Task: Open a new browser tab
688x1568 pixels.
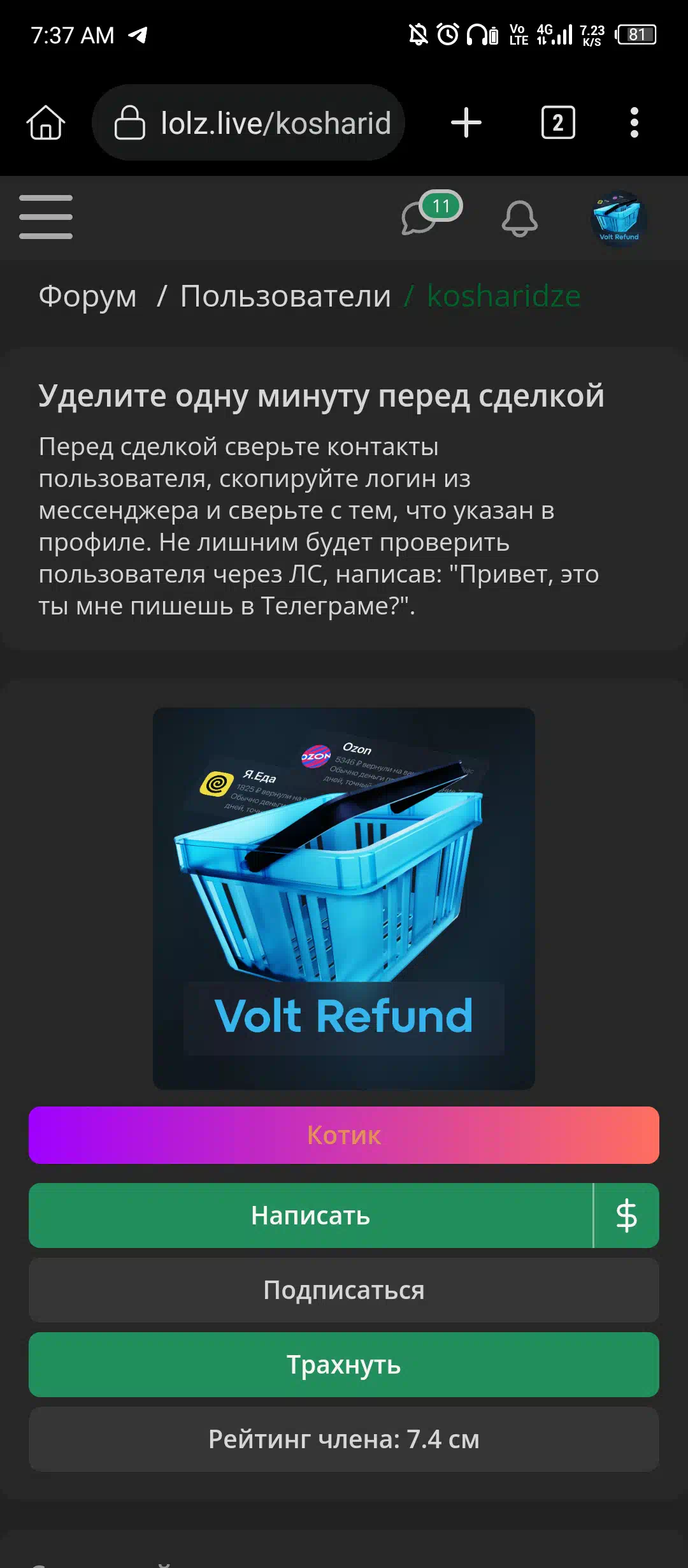Action: [x=466, y=122]
